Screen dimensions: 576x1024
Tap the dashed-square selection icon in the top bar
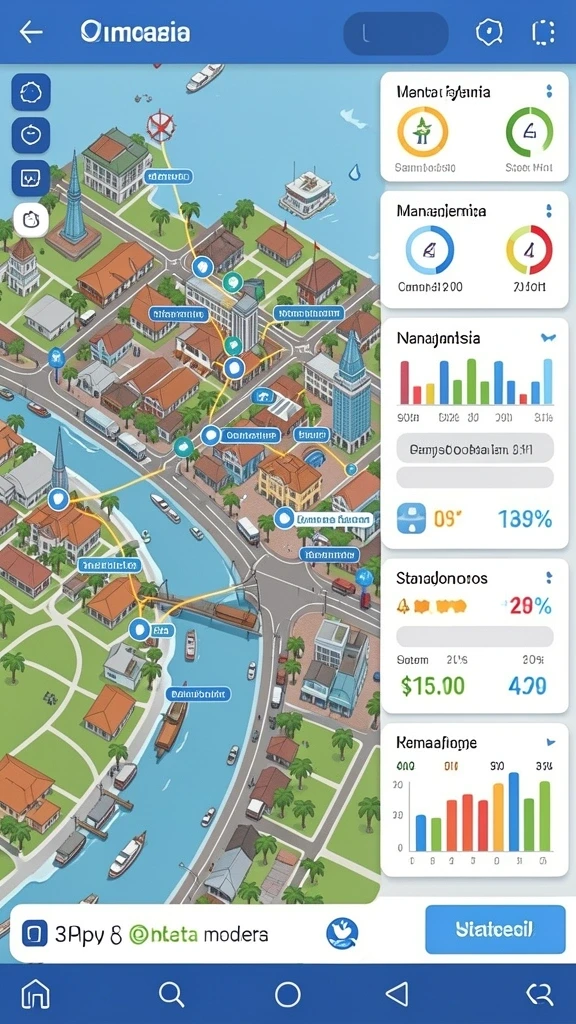(x=543, y=32)
